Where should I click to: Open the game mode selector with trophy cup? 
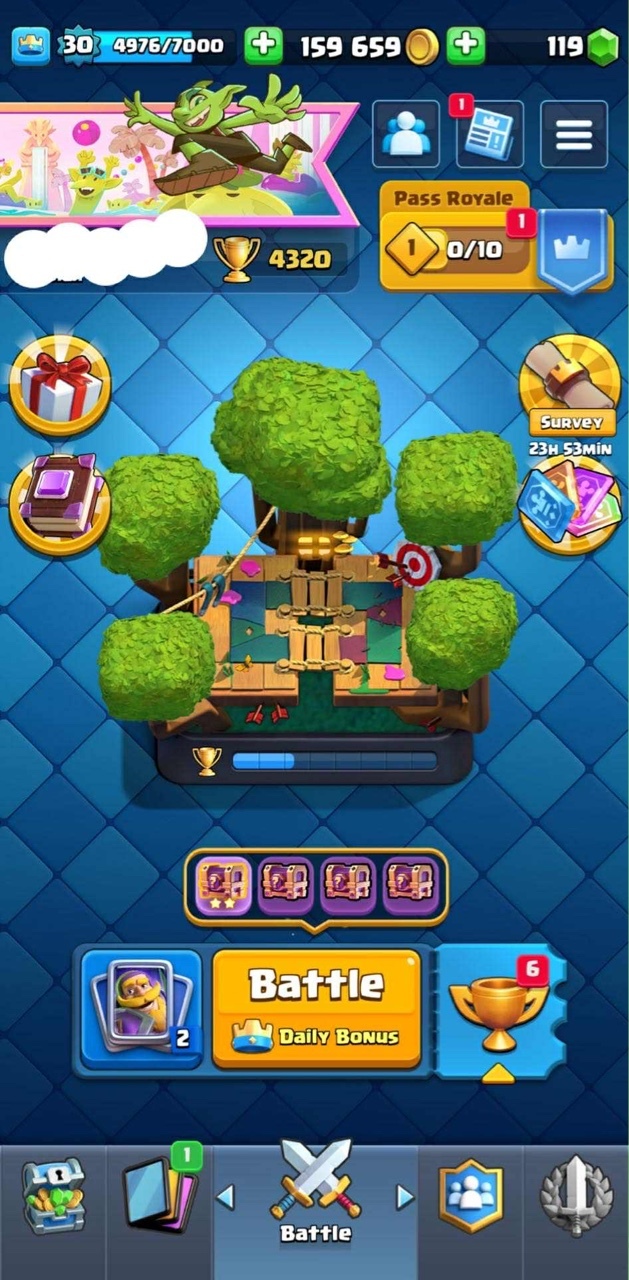point(497,1012)
